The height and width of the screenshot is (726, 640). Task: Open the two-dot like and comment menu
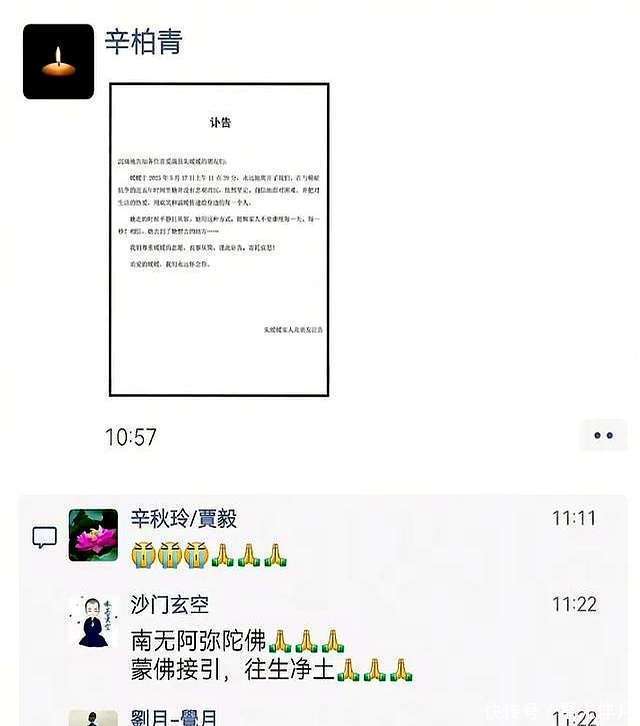click(603, 436)
